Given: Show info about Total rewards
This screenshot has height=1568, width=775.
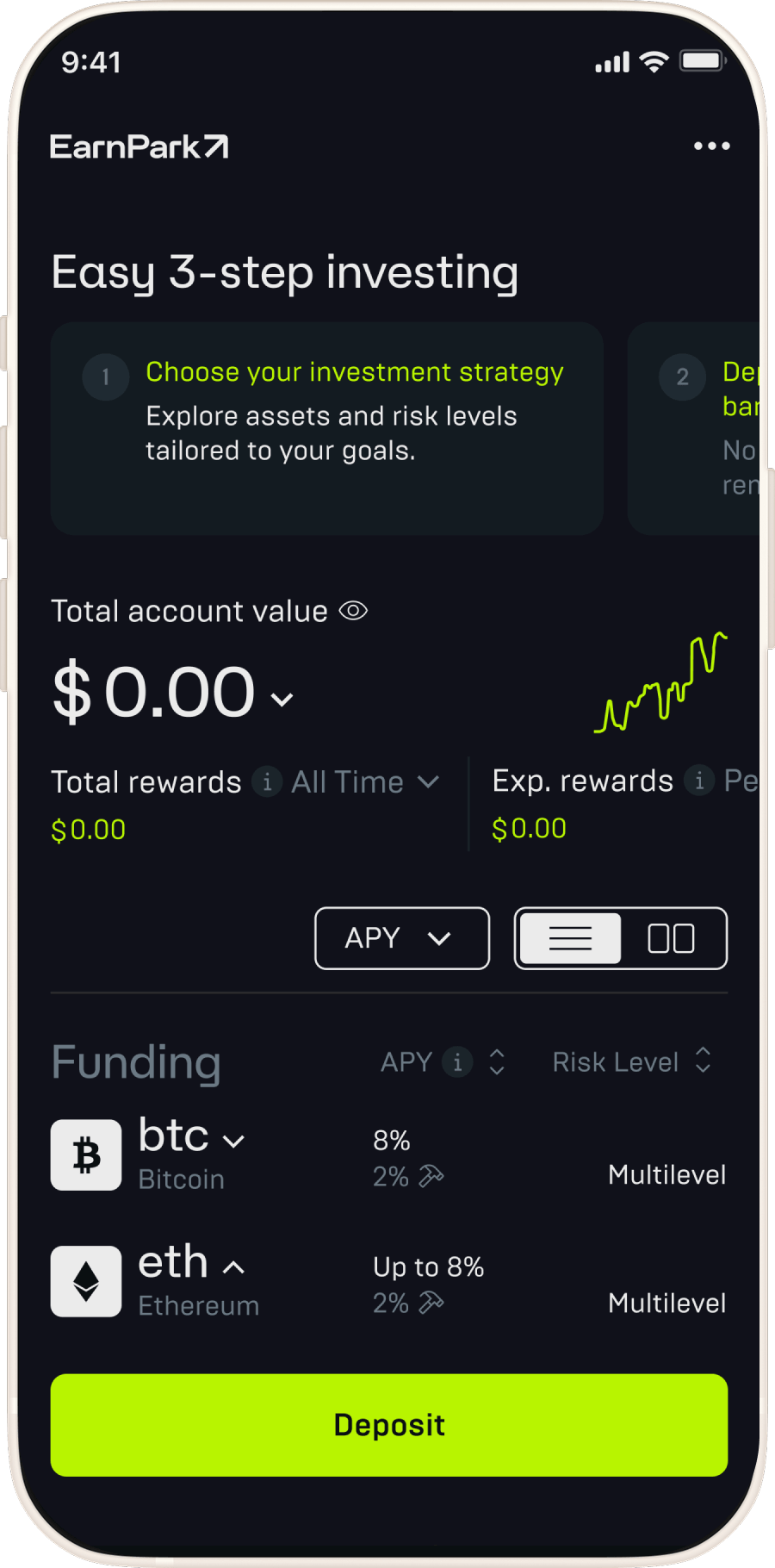Looking at the screenshot, I should [267, 781].
